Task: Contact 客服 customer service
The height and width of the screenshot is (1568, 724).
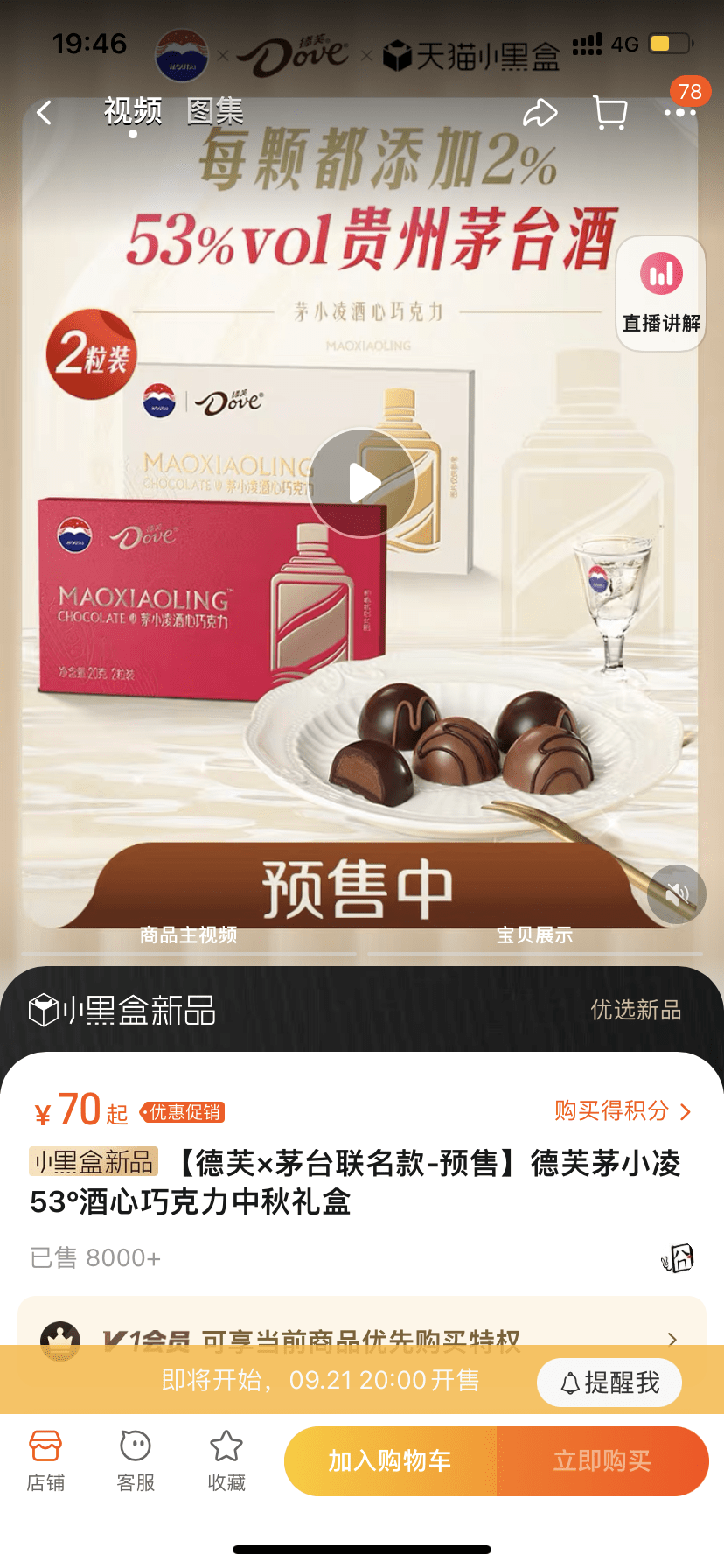Action: 136,1460
